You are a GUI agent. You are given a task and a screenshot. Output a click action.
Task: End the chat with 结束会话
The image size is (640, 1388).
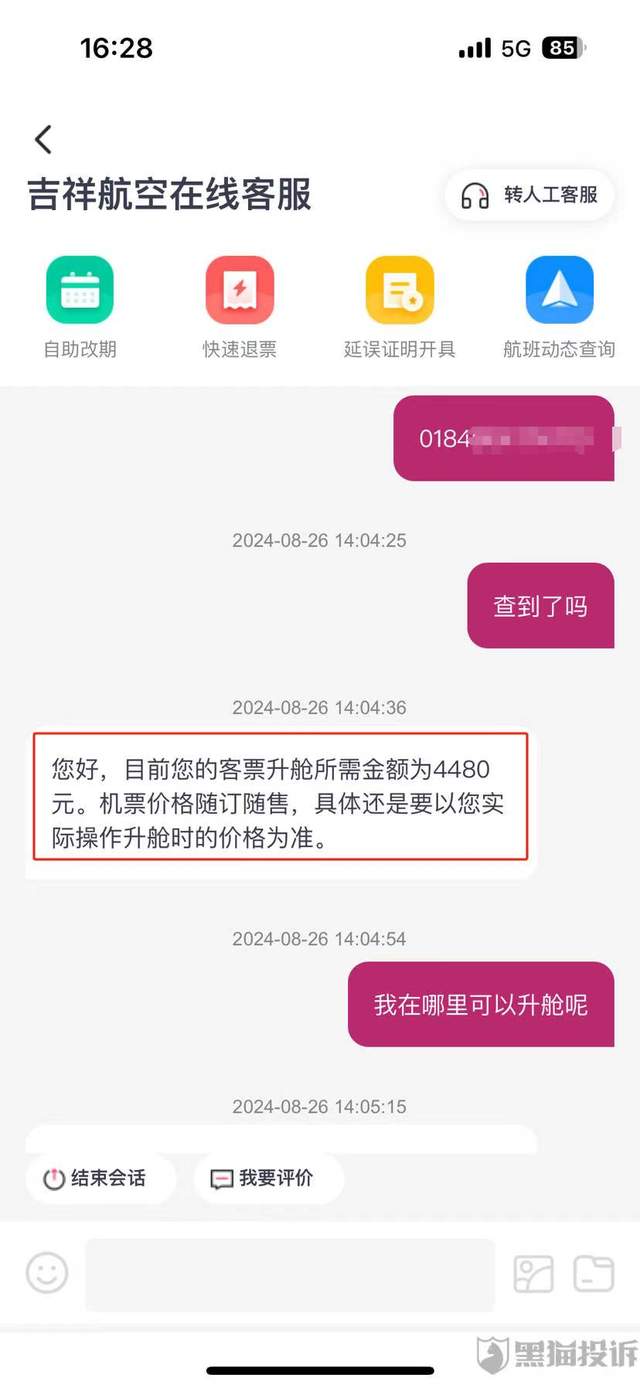click(x=97, y=1178)
